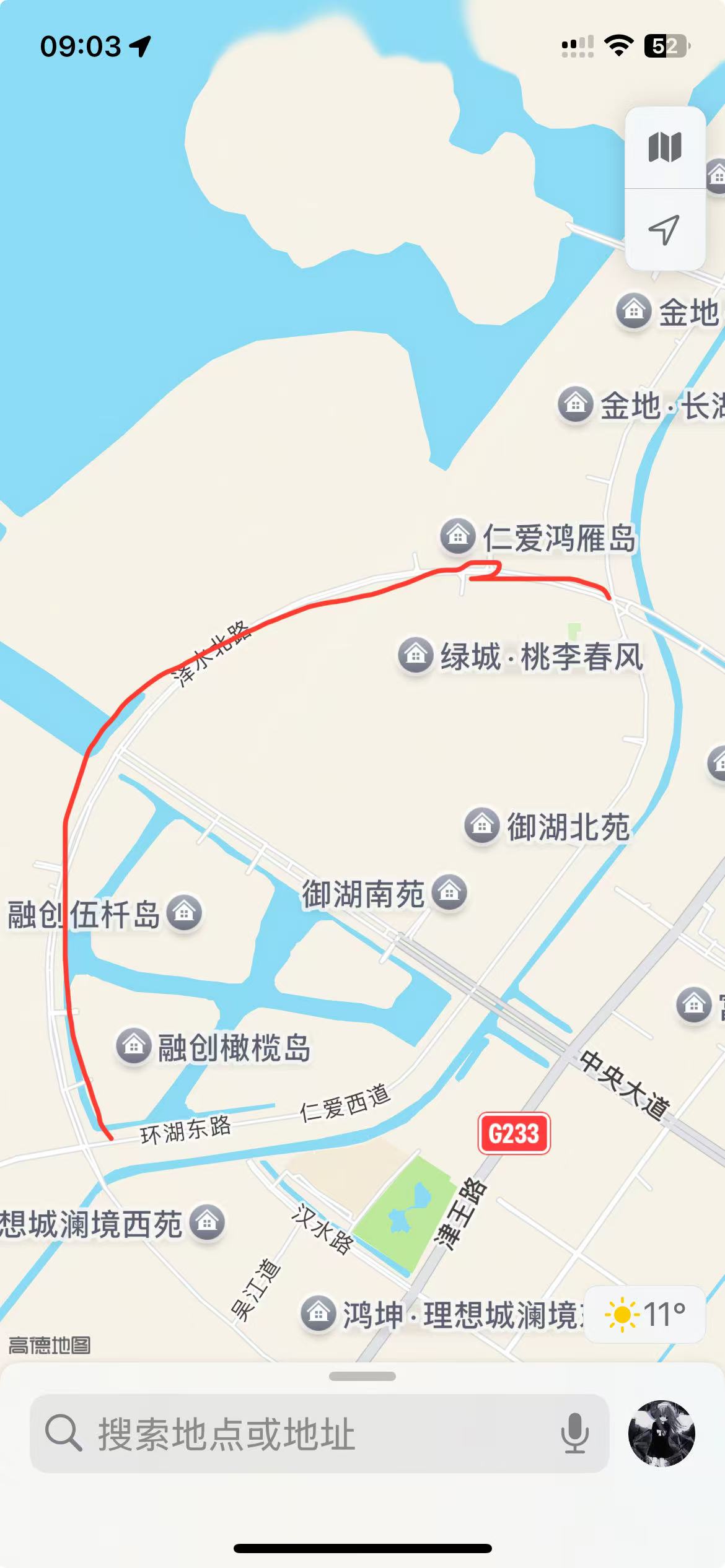Expand the search sheet handle
The image size is (725, 1568).
click(x=362, y=1377)
